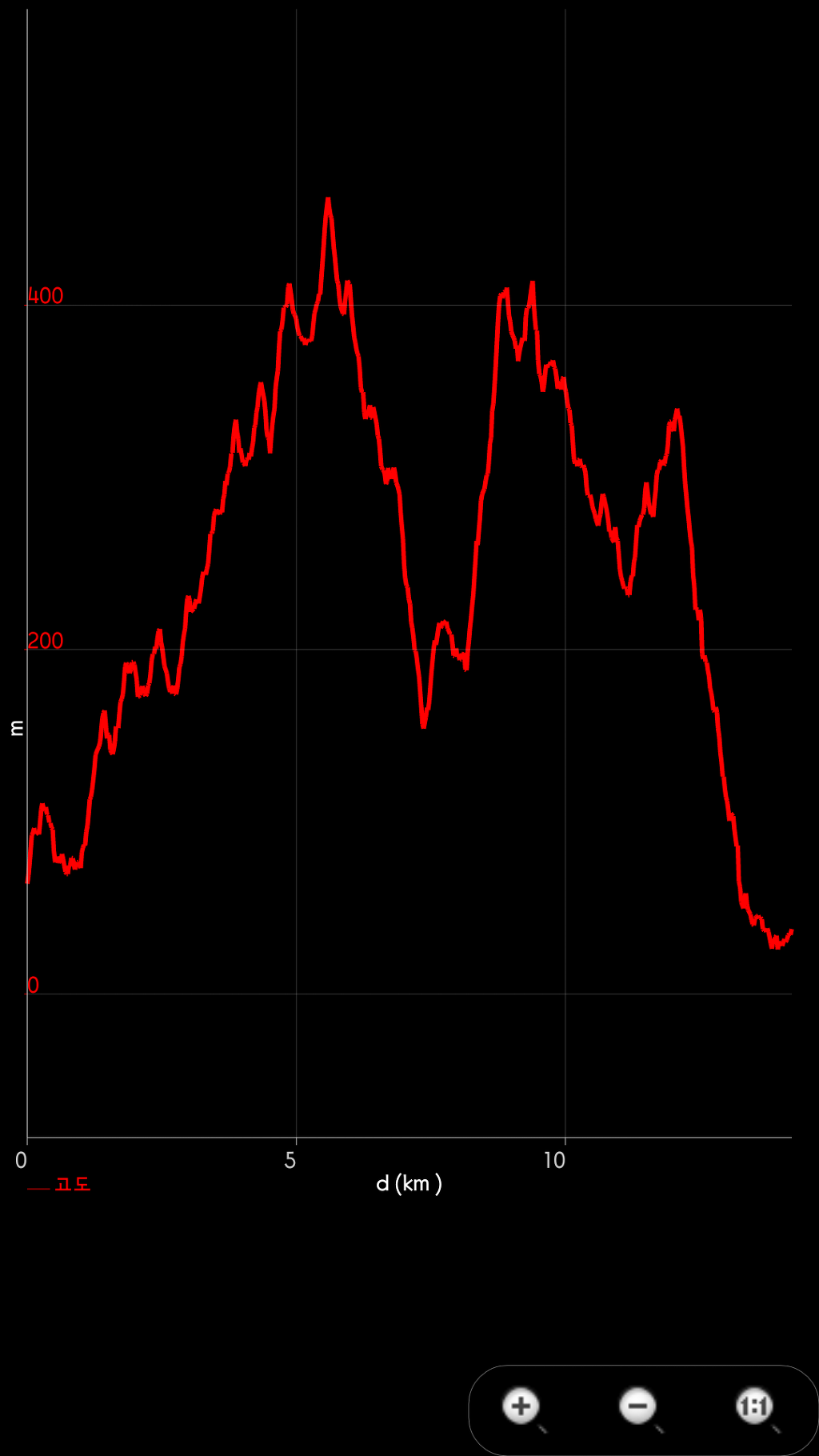Viewport: 819px width, 1456px height.
Task: Zoom out of the elevation chart
Action: pyautogui.click(x=639, y=1407)
